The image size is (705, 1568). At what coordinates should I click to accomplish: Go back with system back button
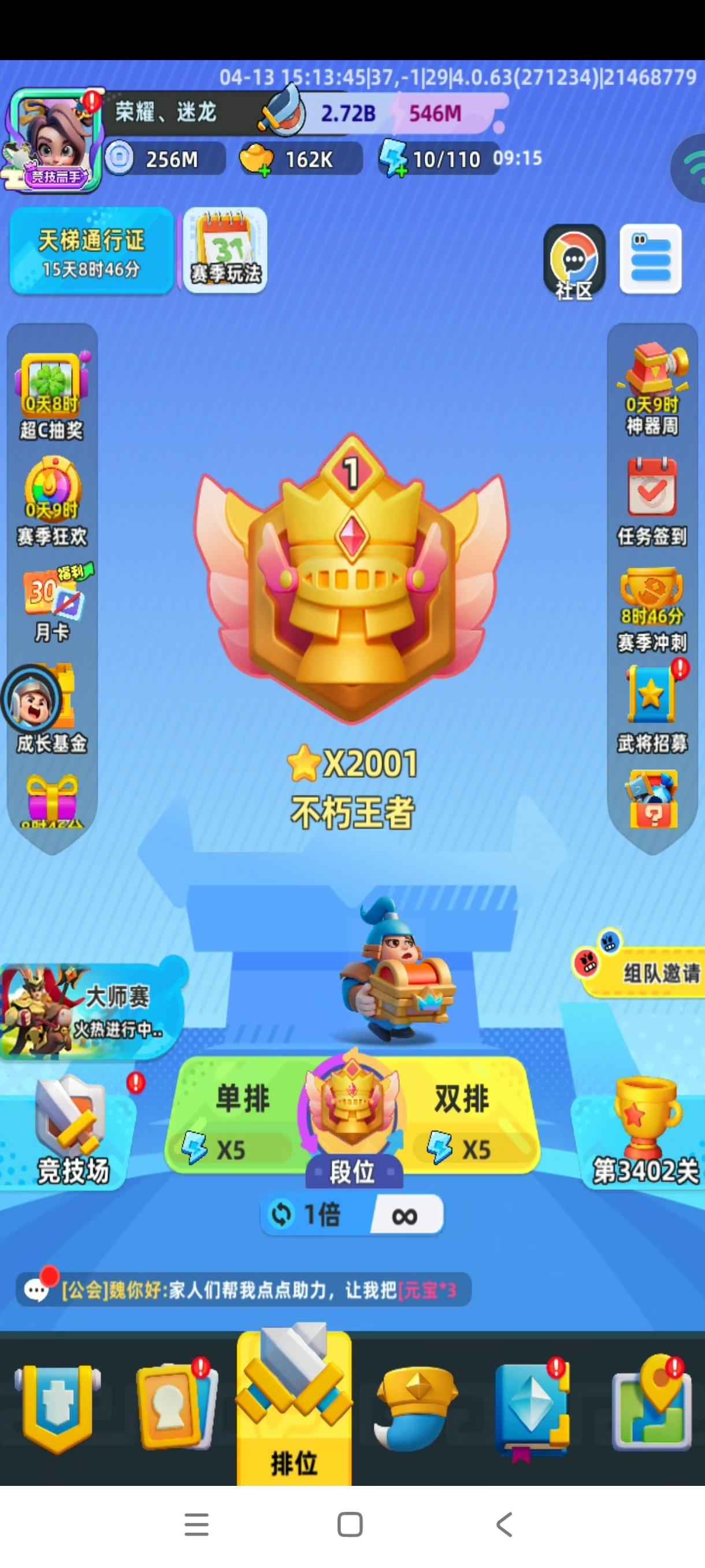click(x=504, y=1525)
